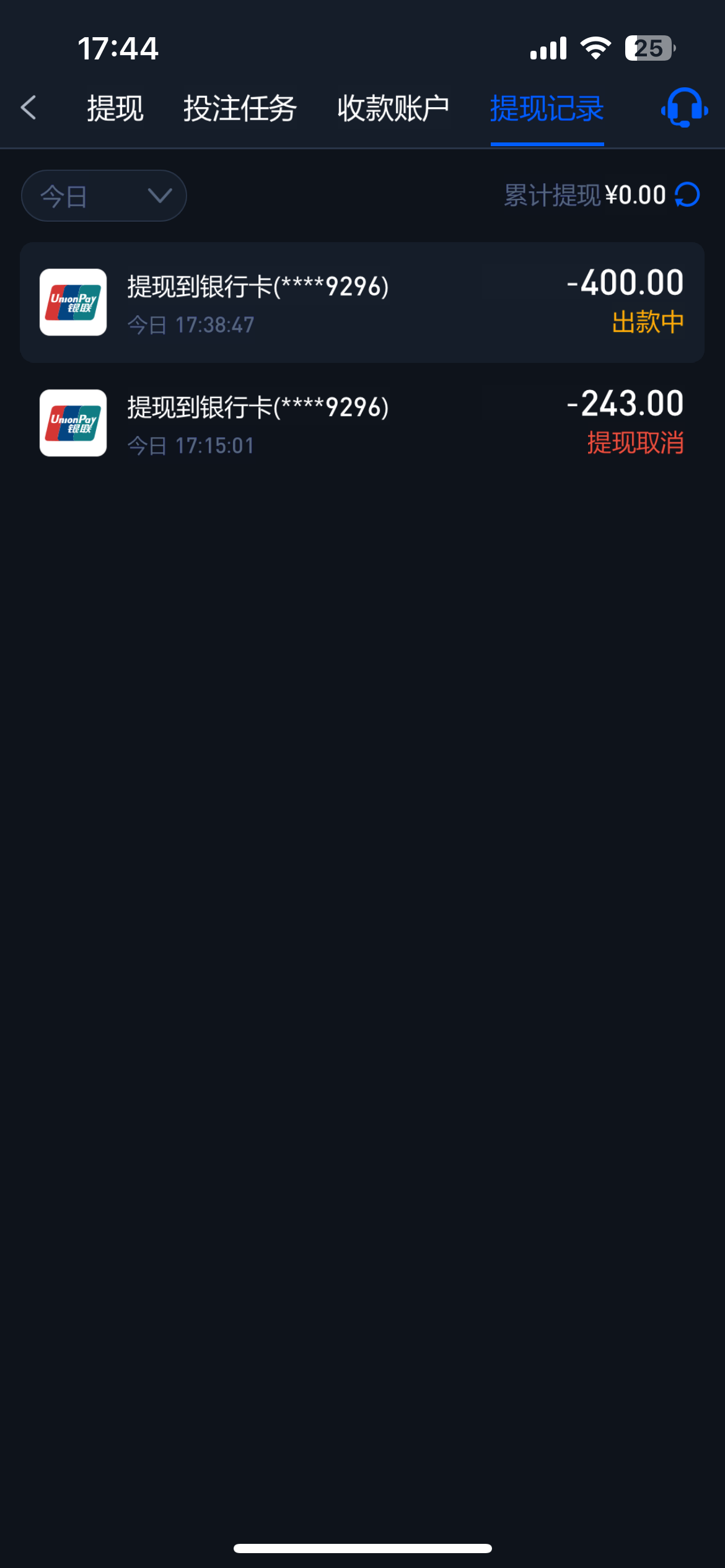725x1568 pixels.
Task: Refresh the 累计提现 total amount
Action: point(687,195)
